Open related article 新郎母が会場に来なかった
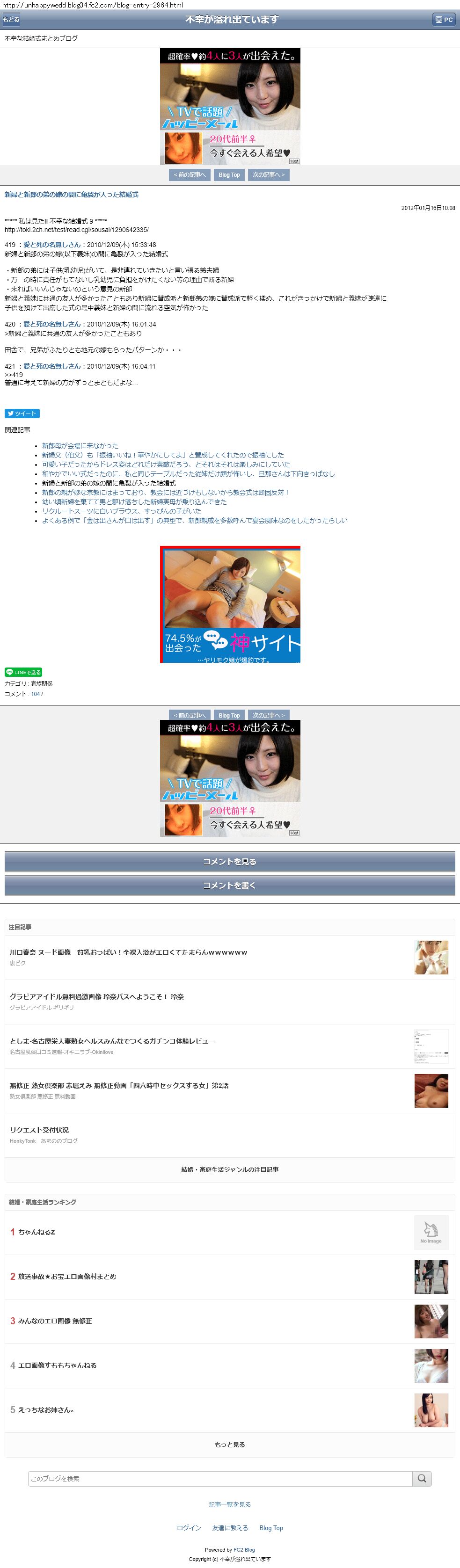460x1568 pixels. (80, 446)
